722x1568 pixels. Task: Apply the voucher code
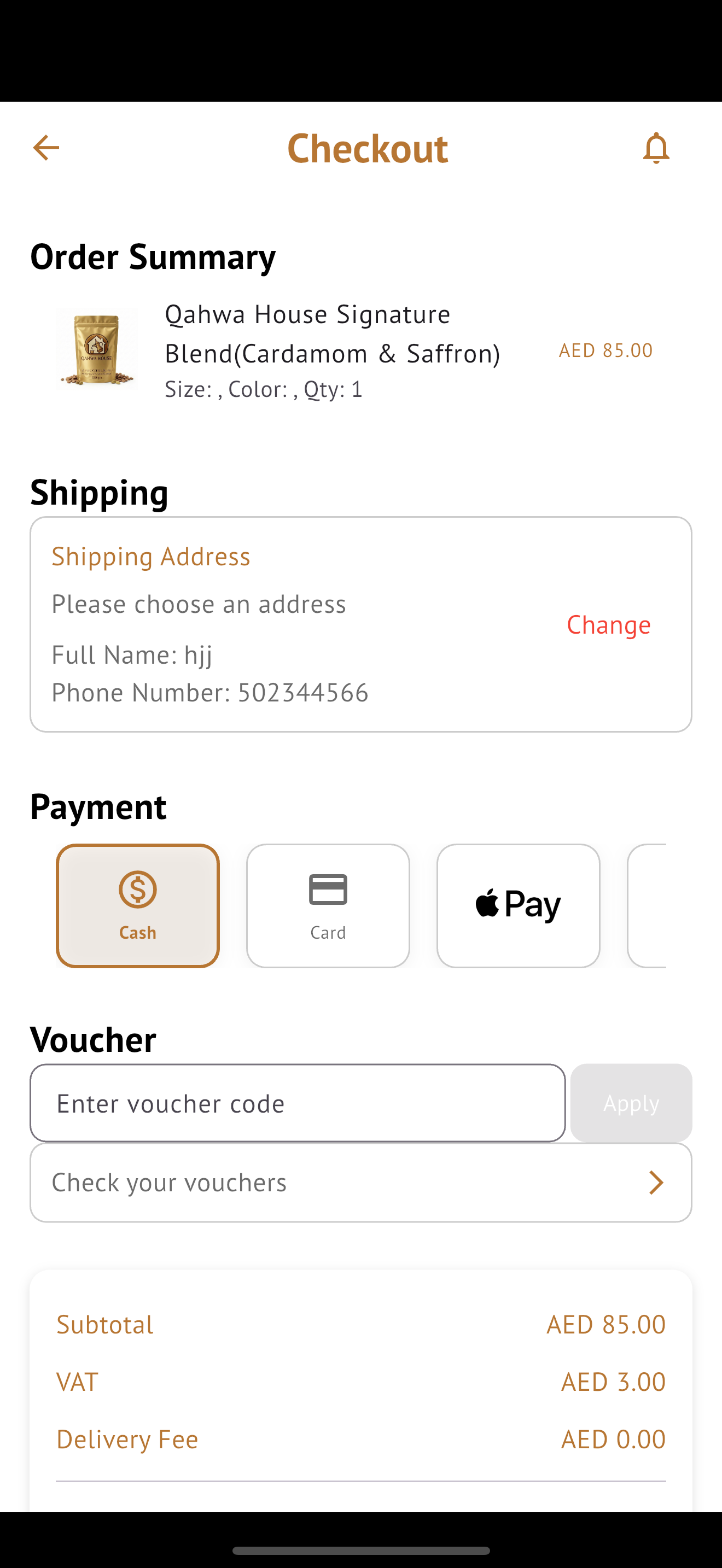[x=631, y=1103]
